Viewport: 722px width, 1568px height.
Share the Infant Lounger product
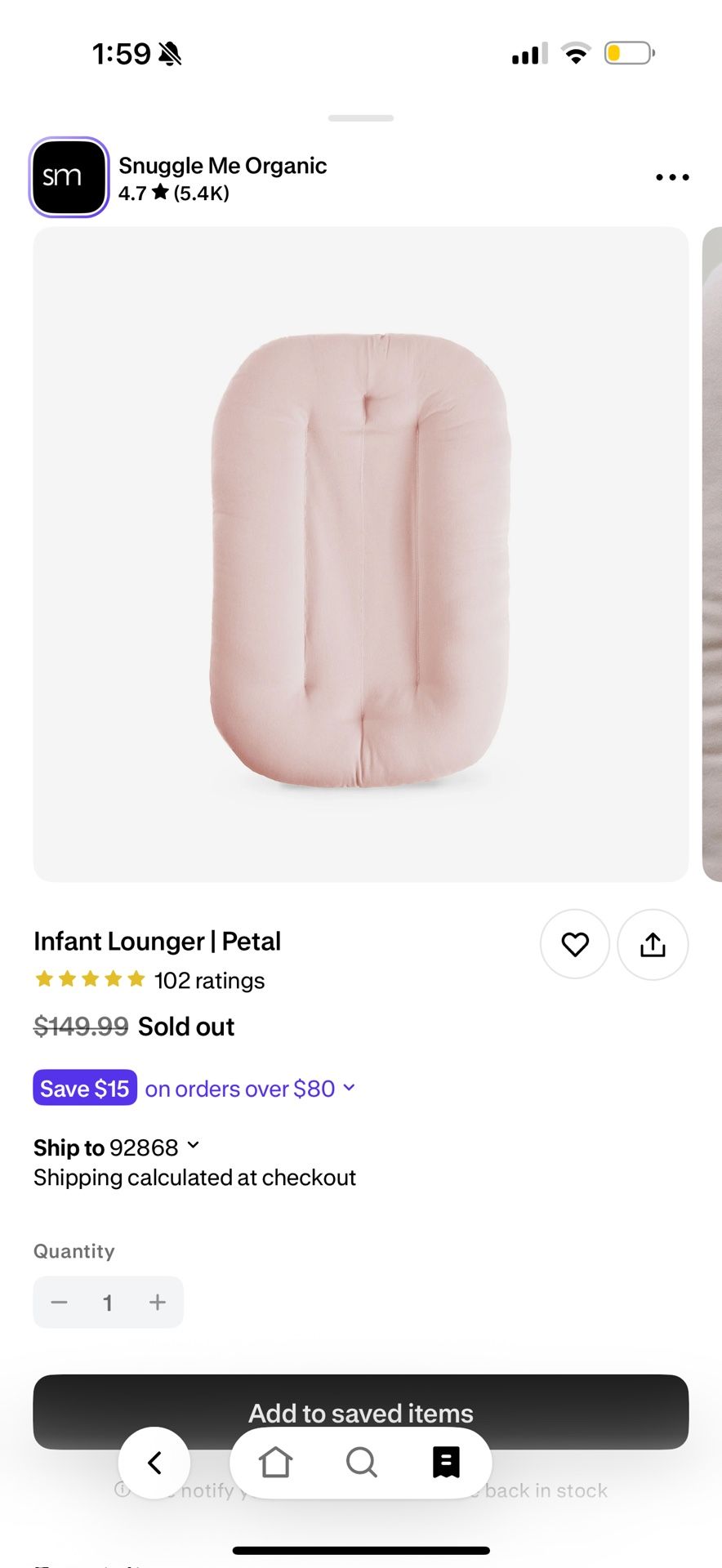pos(653,944)
